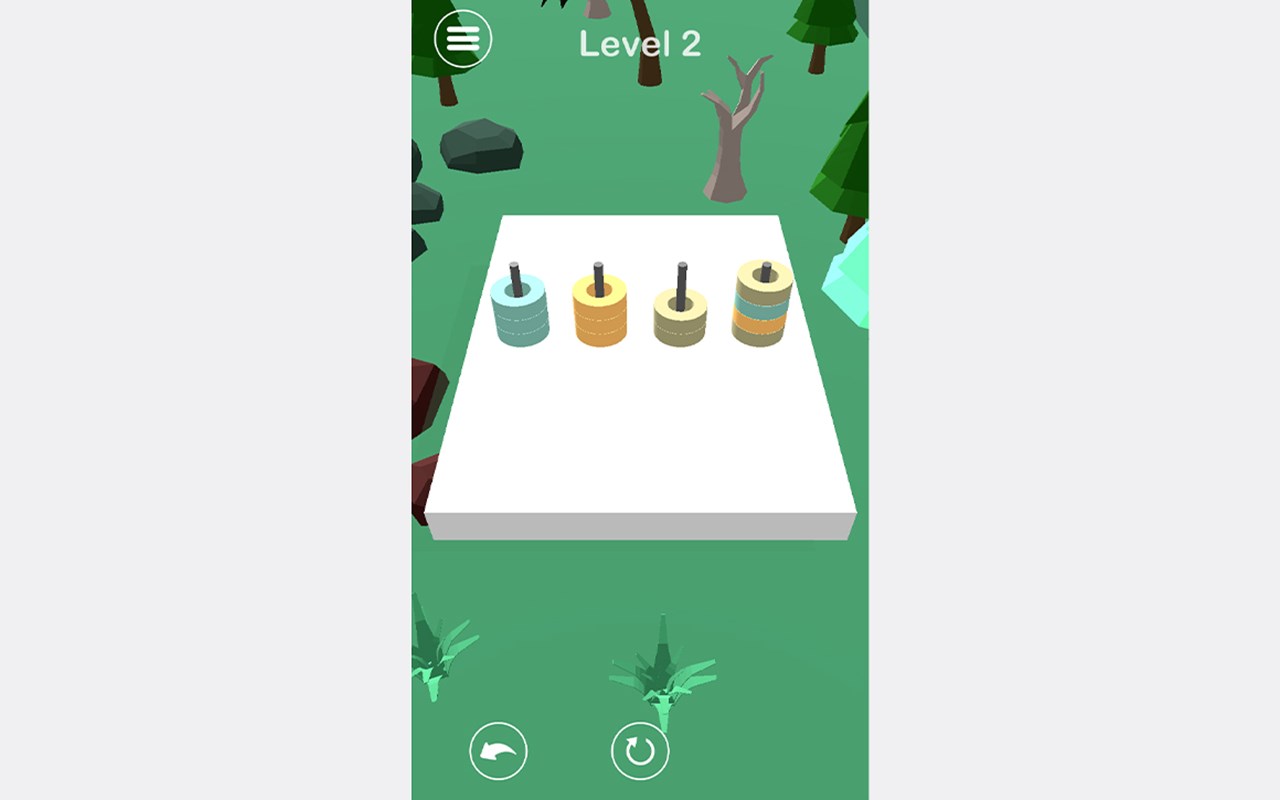The image size is (1280, 800).
Task: Restart the level
Action: tap(640, 751)
